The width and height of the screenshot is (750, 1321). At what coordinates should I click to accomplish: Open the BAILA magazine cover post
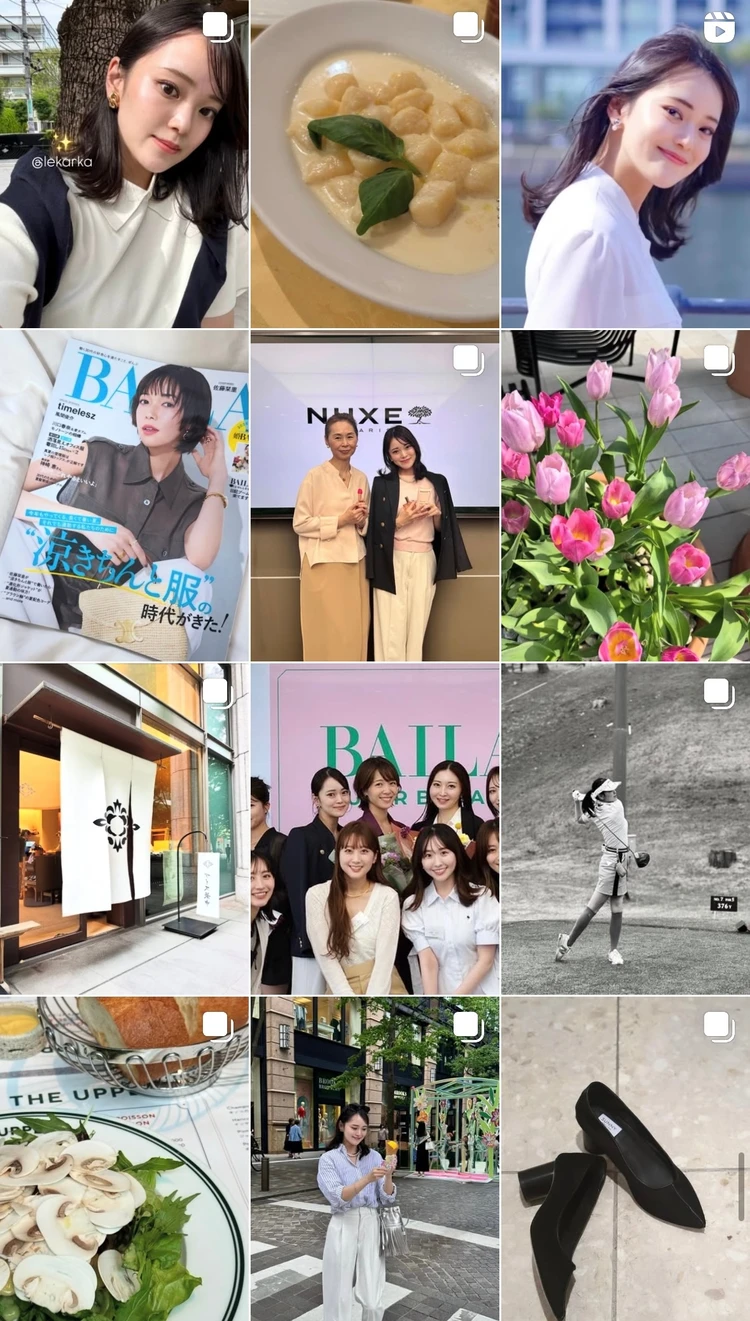[x=124, y=496]
